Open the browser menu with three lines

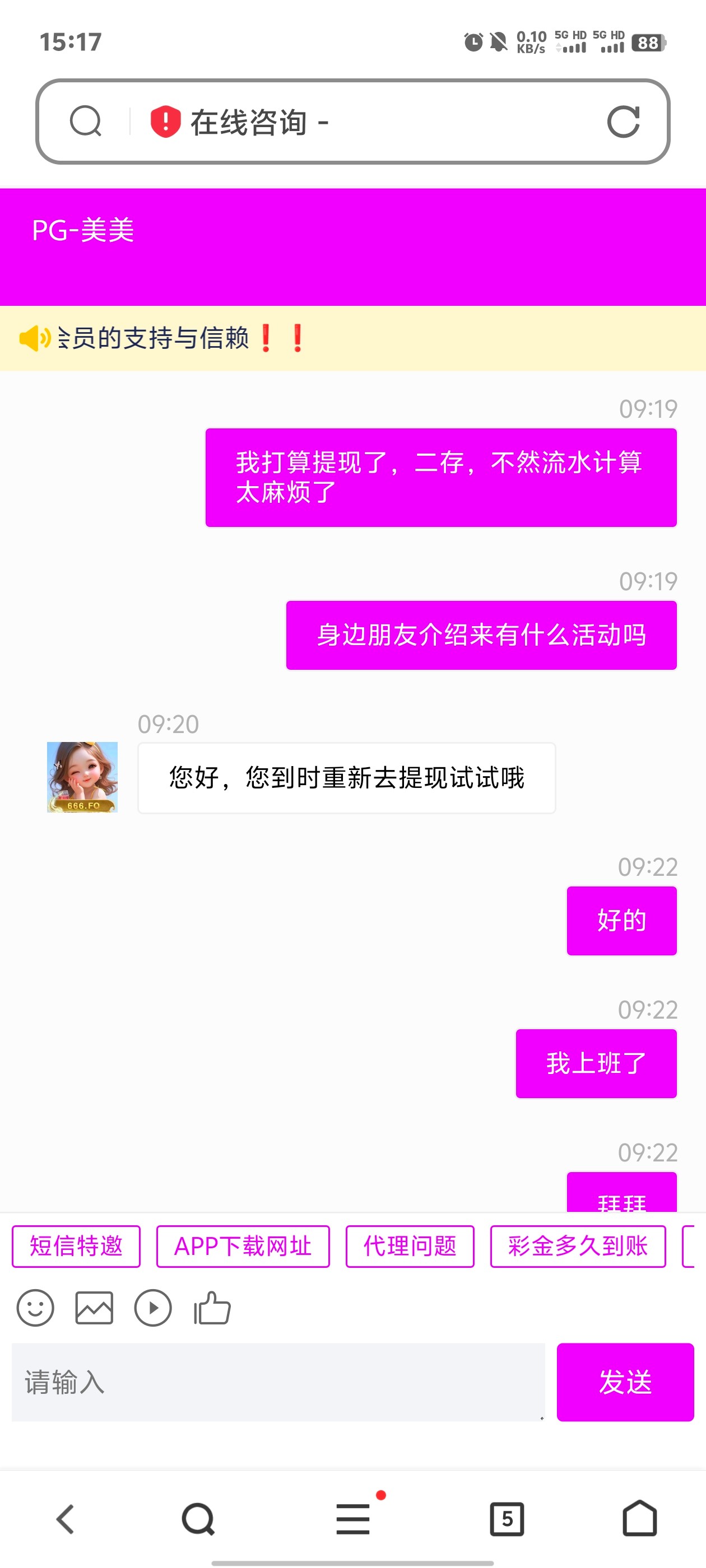[352, 1519]
